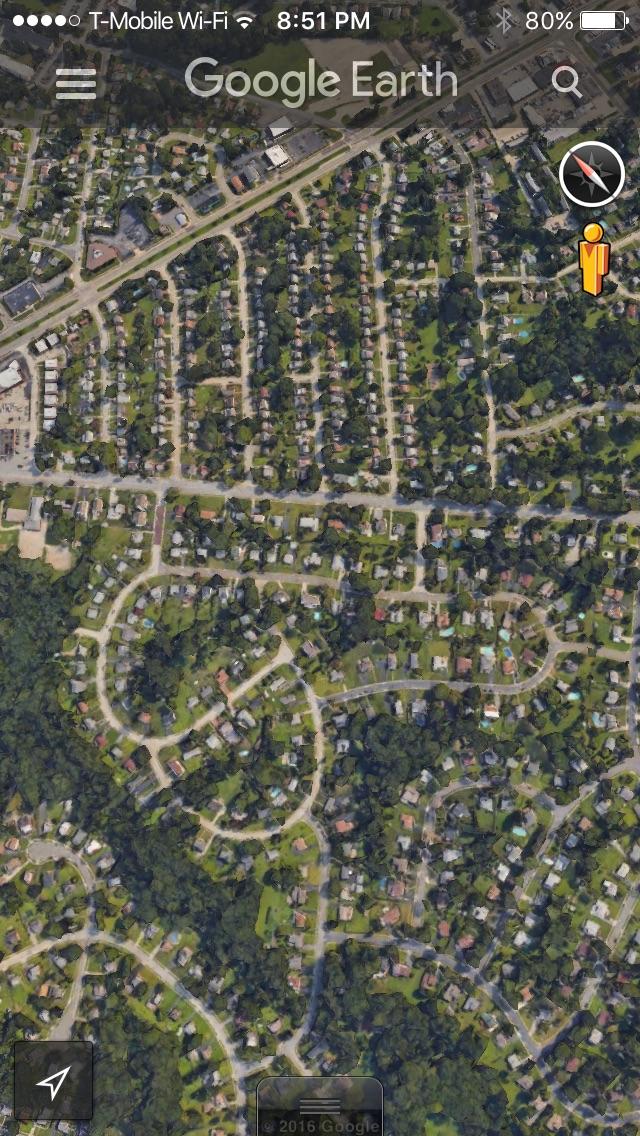Activate the Street View pegman
The width and height of the screenshot is (640, 1136).
(x=593, y=258)
